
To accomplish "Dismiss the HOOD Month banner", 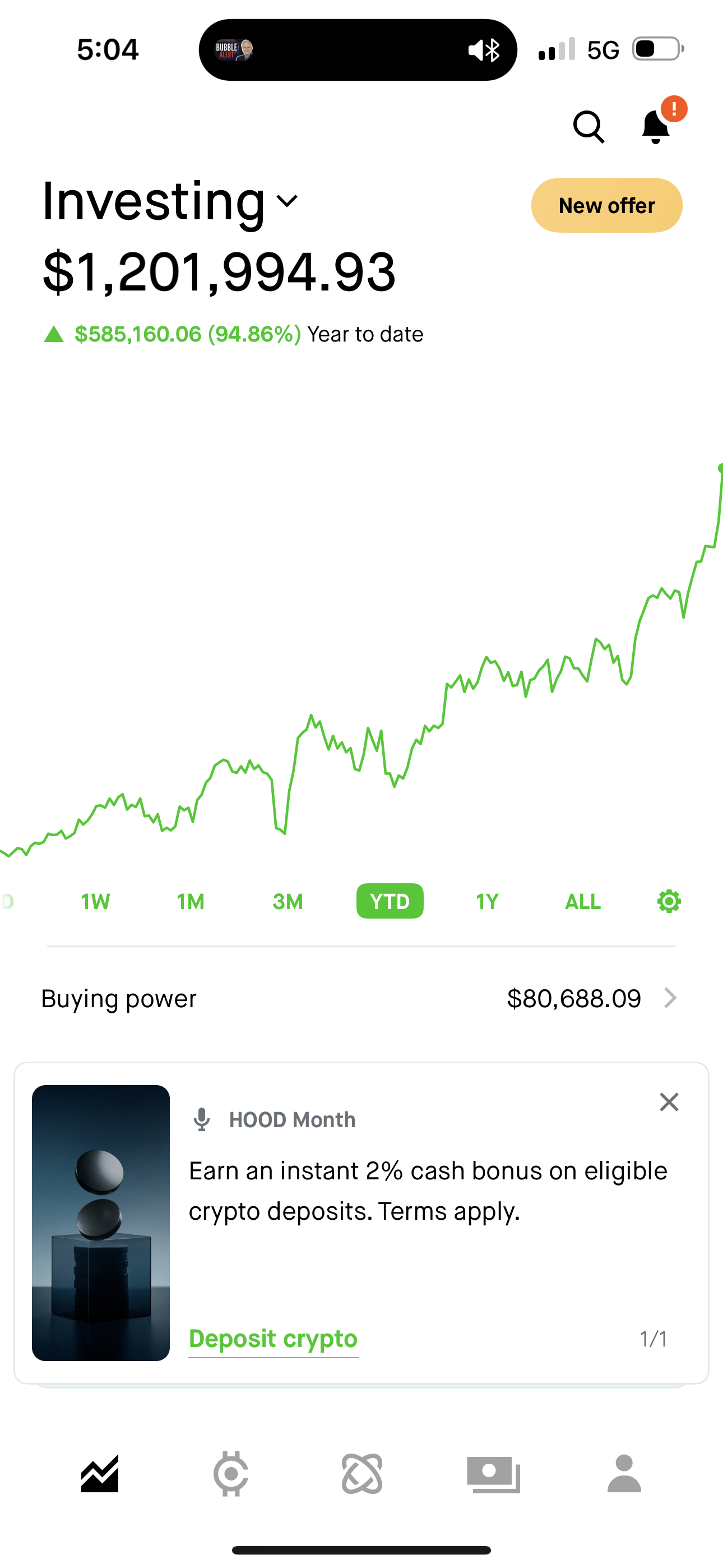I will [x=669, y=1102].
